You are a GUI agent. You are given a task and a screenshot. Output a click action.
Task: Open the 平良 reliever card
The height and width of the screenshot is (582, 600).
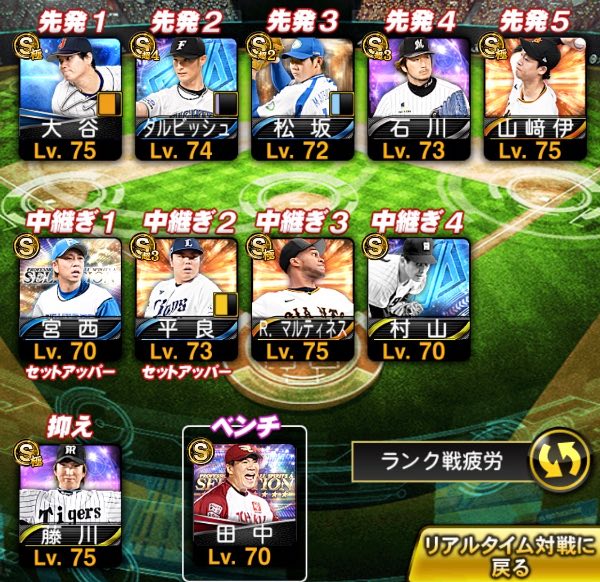click(x=186, y=300)
